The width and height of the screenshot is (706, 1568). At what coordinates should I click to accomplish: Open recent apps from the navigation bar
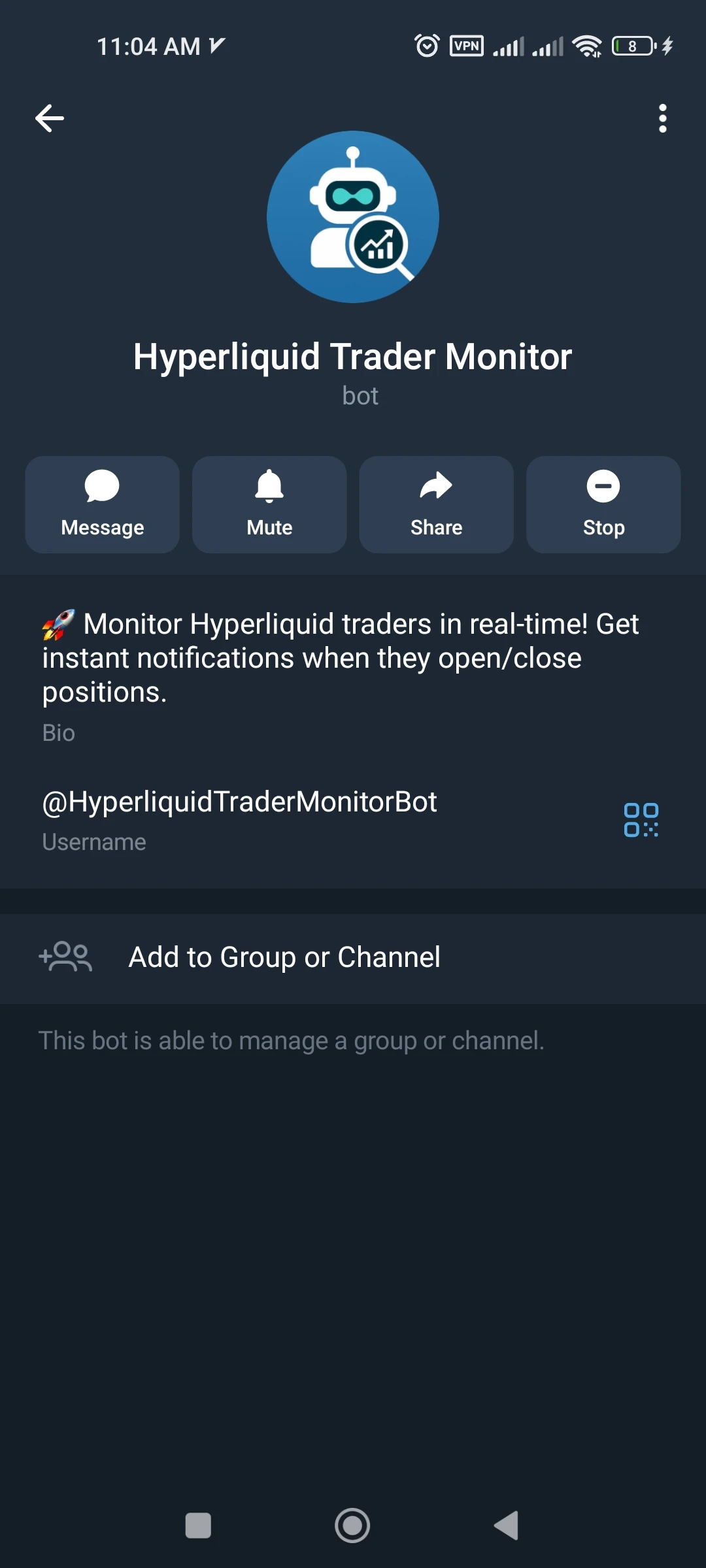pyautogui.click(x=198, y=1526)
